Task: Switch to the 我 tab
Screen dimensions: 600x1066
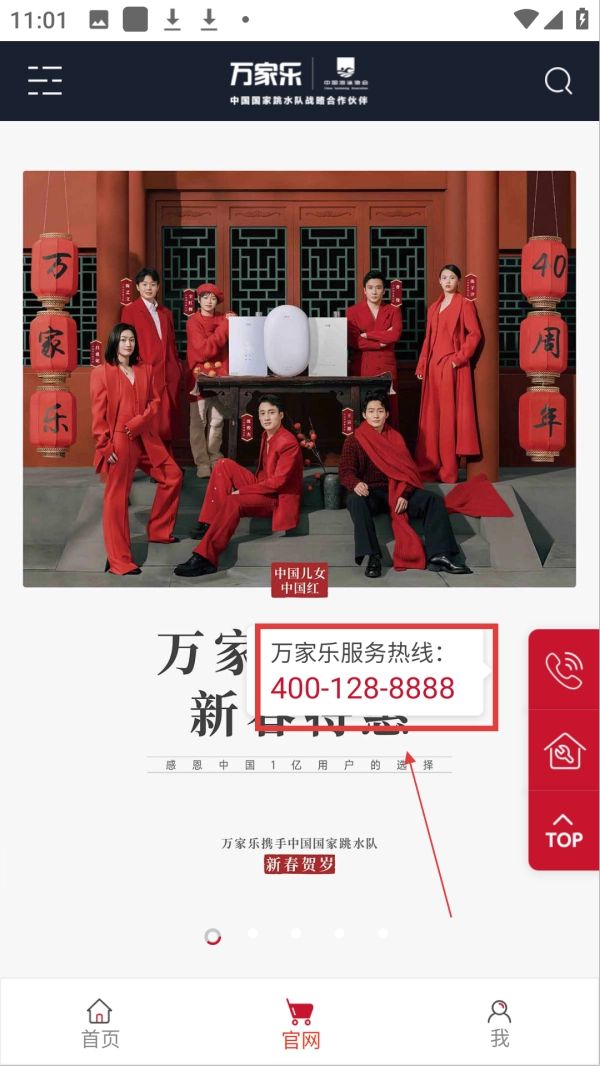Action: (499, 1024)
